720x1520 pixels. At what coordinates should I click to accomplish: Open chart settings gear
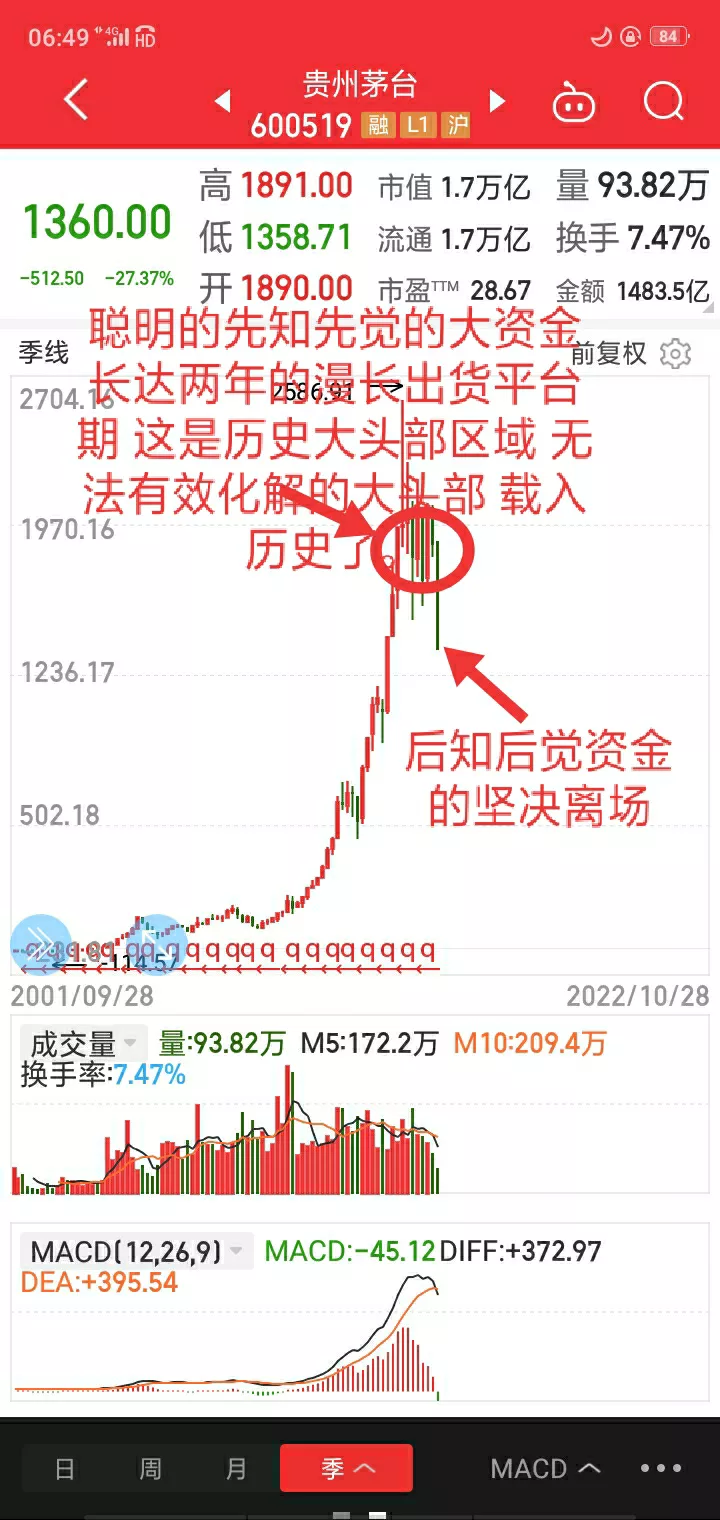[677, 354]
